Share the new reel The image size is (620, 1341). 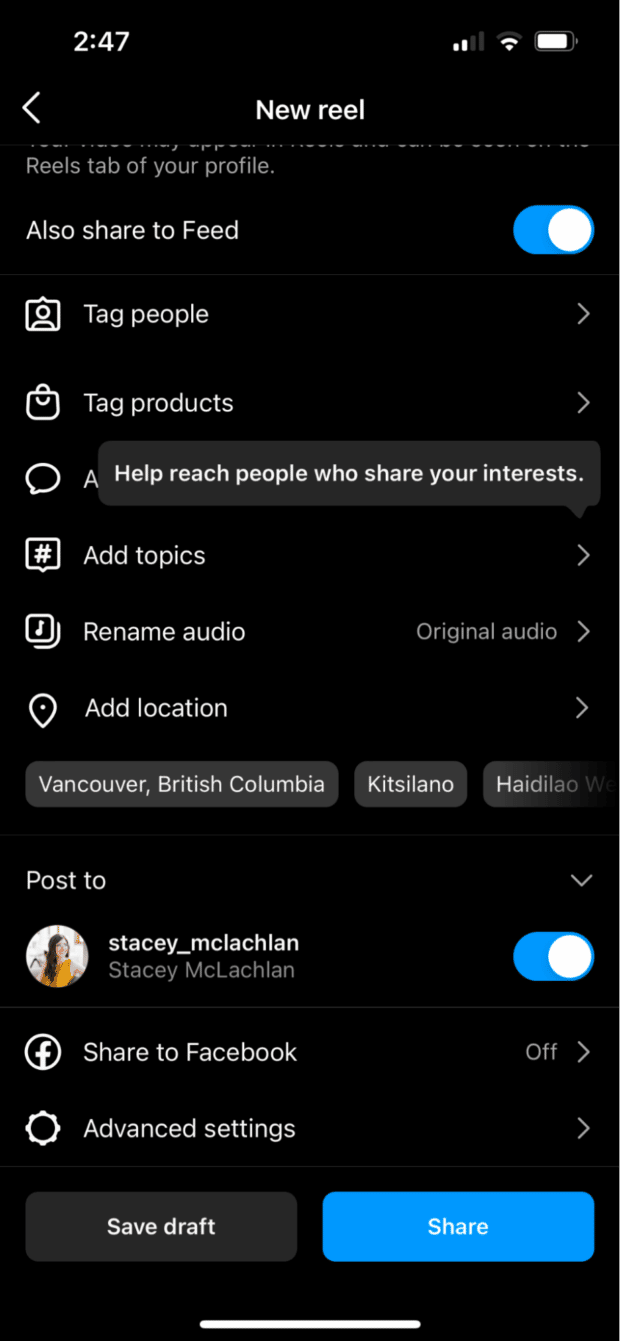[458, 1226]
